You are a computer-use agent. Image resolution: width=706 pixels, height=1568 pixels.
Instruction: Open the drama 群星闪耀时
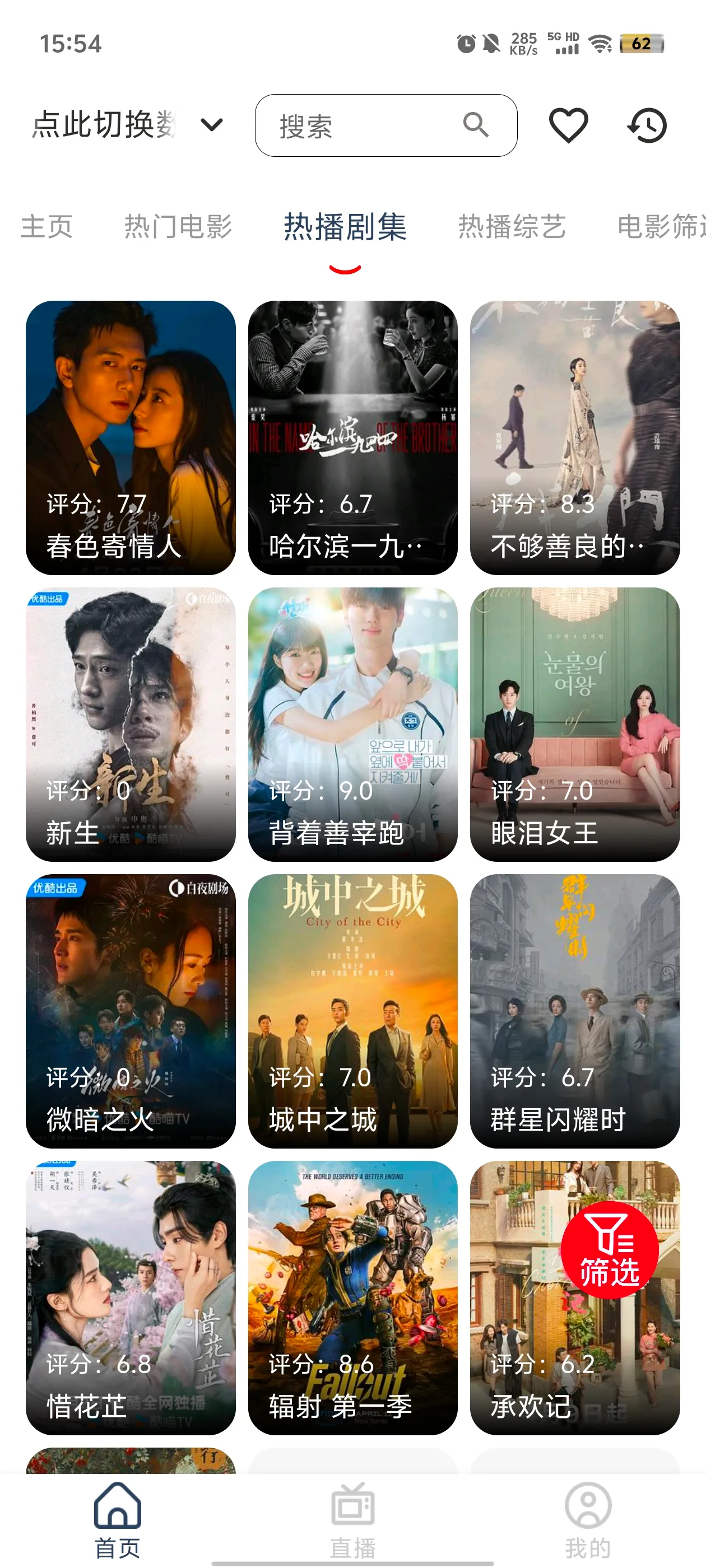(x=574, y=1010)
